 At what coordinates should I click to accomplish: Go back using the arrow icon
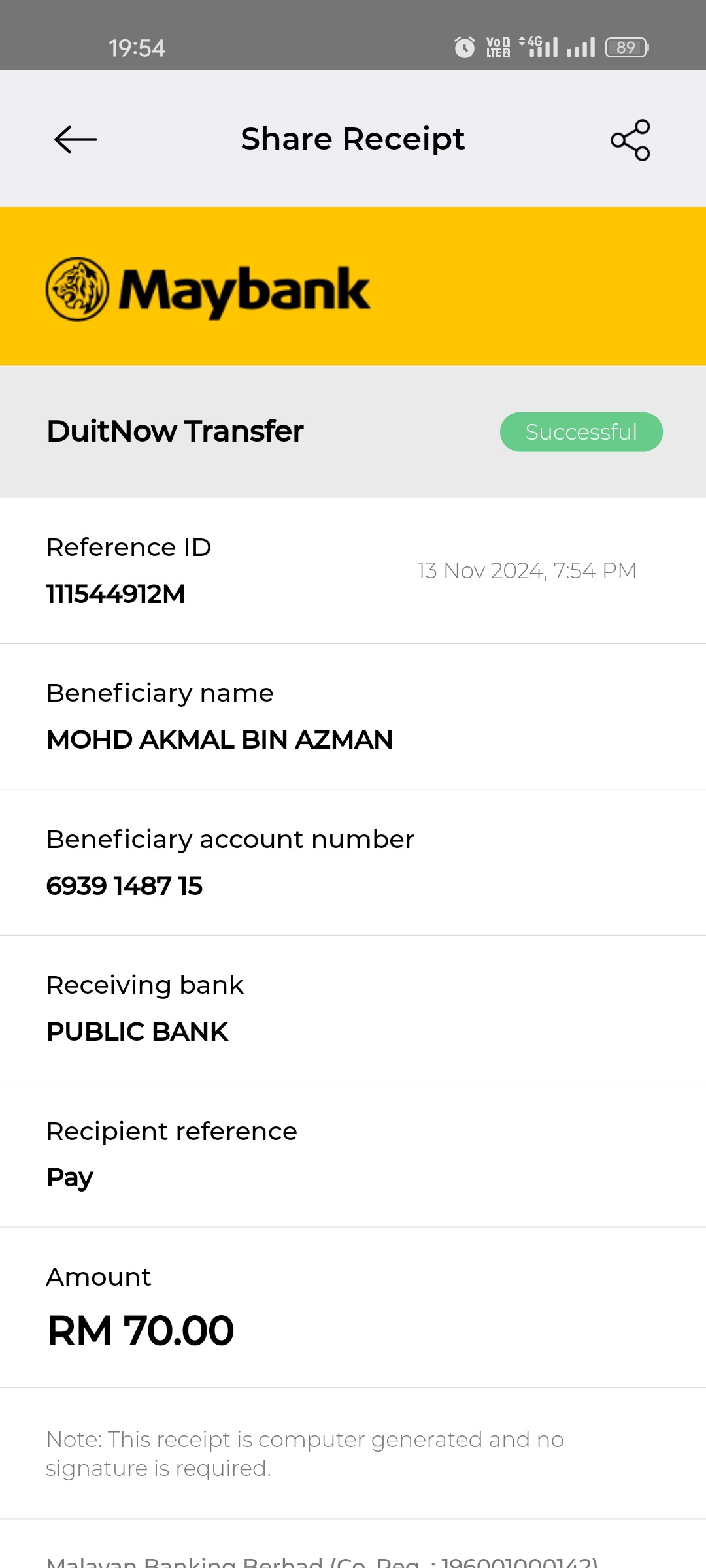[x=75, y=139]
